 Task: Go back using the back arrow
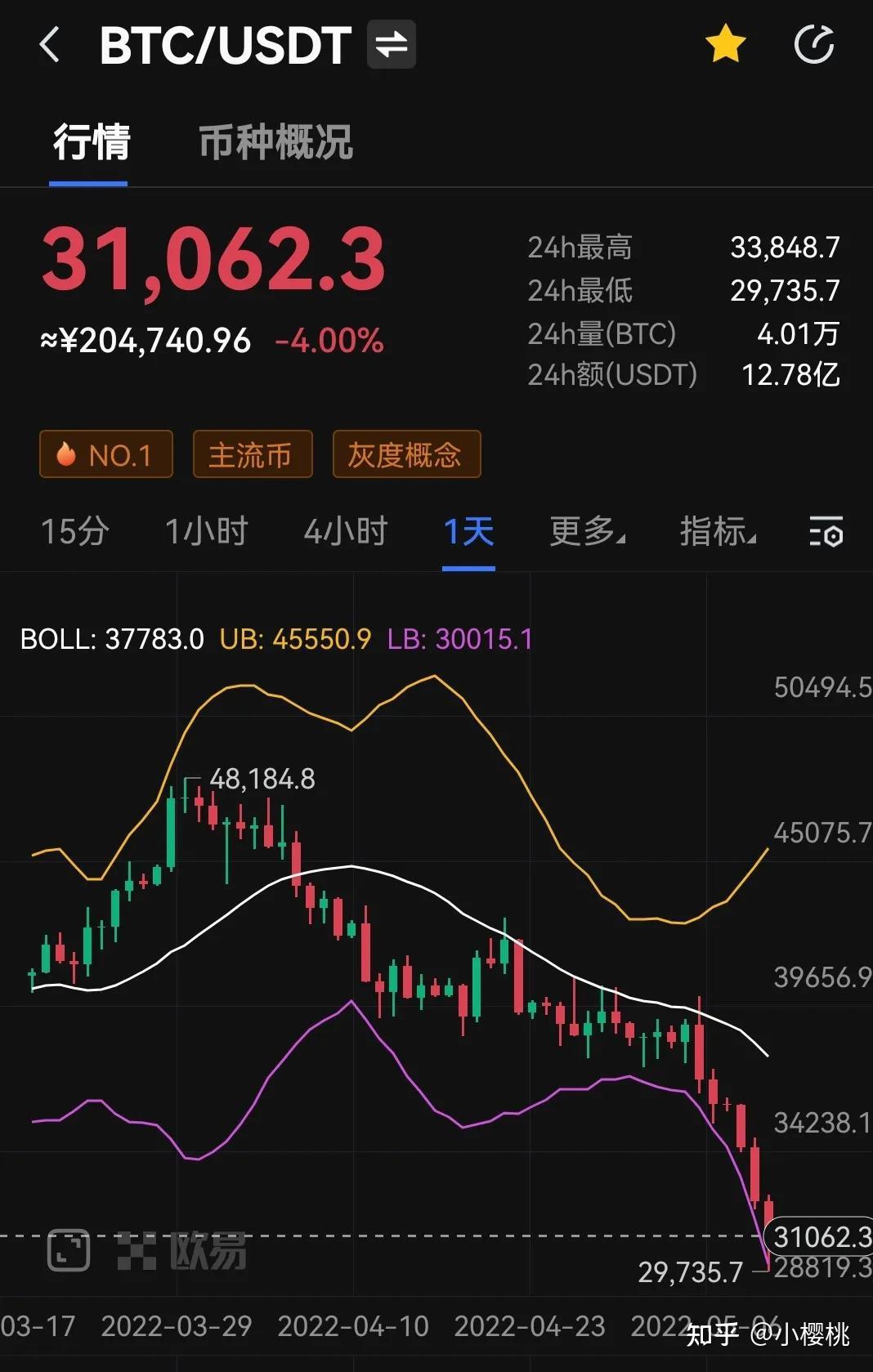click(x=51, y=45)
